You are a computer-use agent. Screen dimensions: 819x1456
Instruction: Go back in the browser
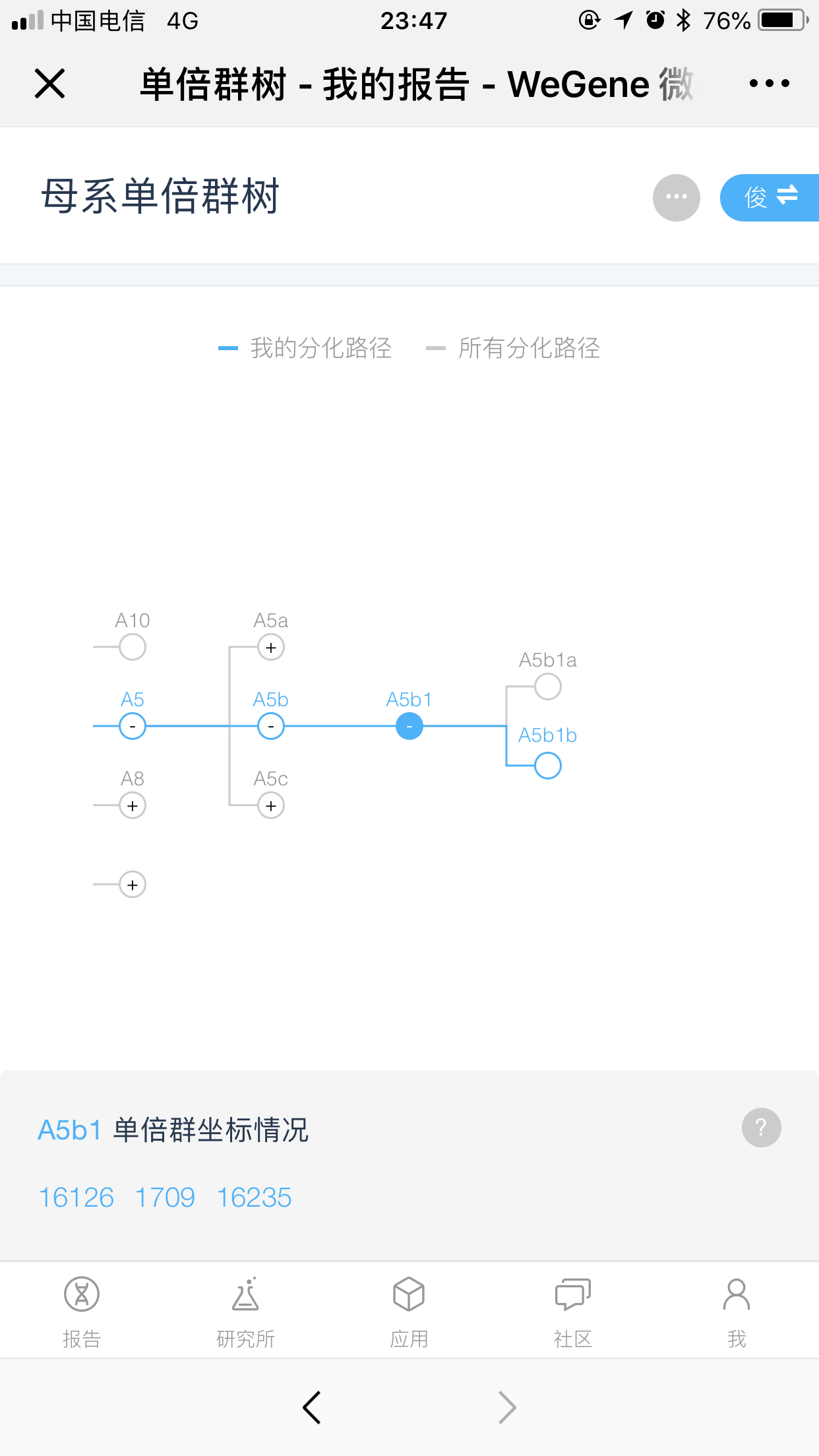[x=311, y=1407]
